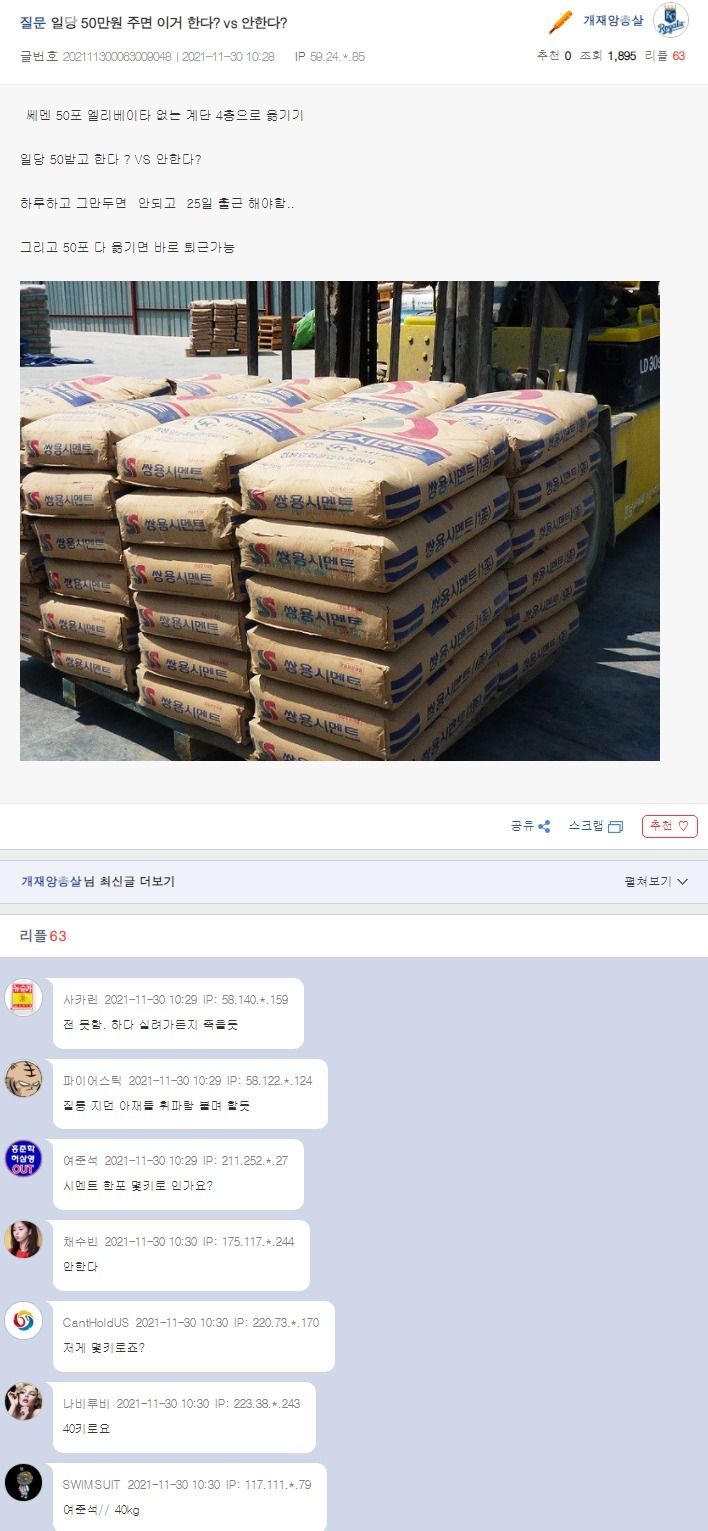708x1531 pixels.
Task: Recommend the post with 추천 heart button
Action: [669, 826]
